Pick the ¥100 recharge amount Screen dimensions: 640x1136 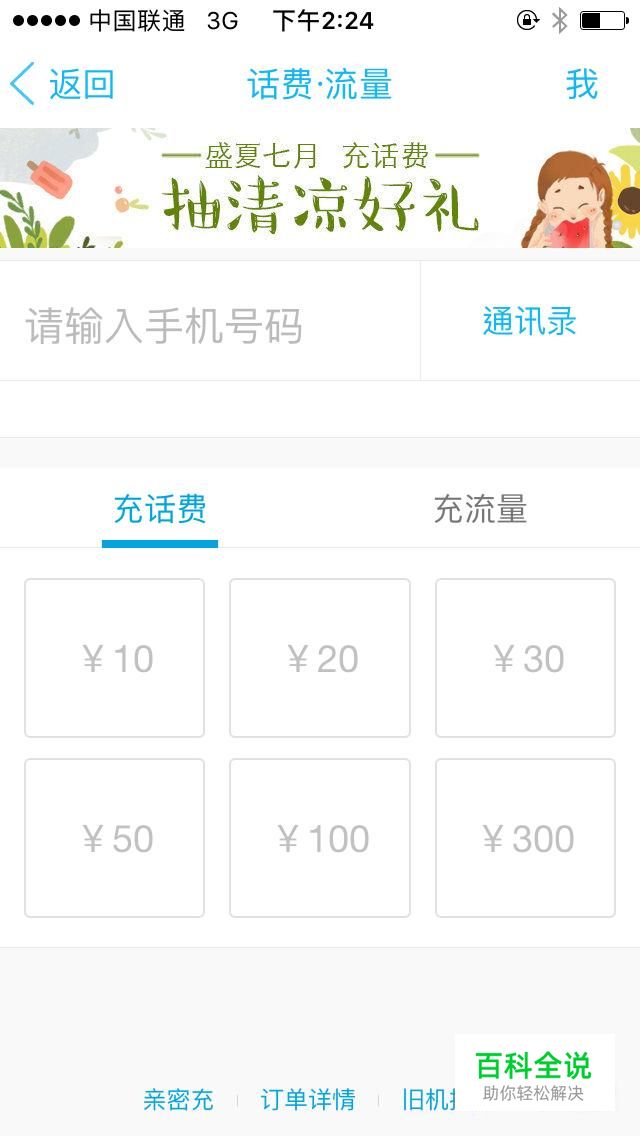click(x=320, y=838)
